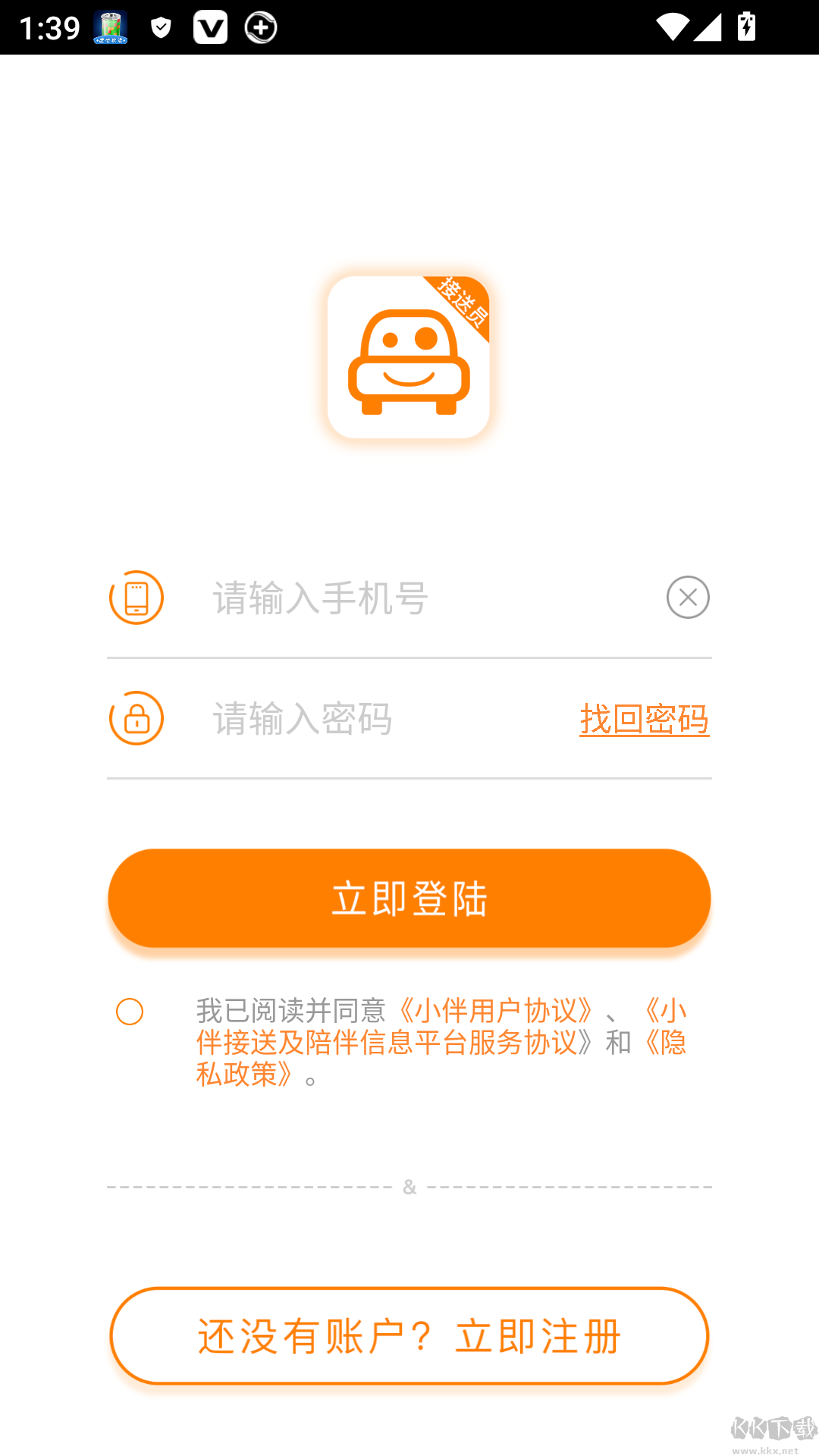This screenshot has width=819, height=1456.
Task: Select the agreement consent circle
Action: click(130, 1012)
